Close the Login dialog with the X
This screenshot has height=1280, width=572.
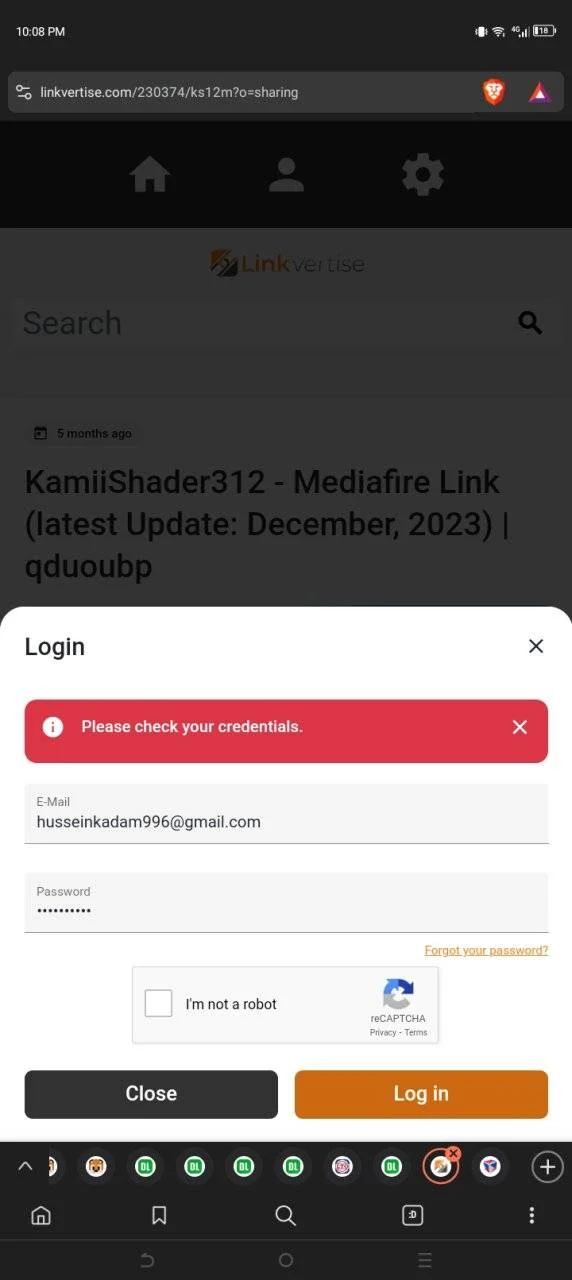pos(536,646)
